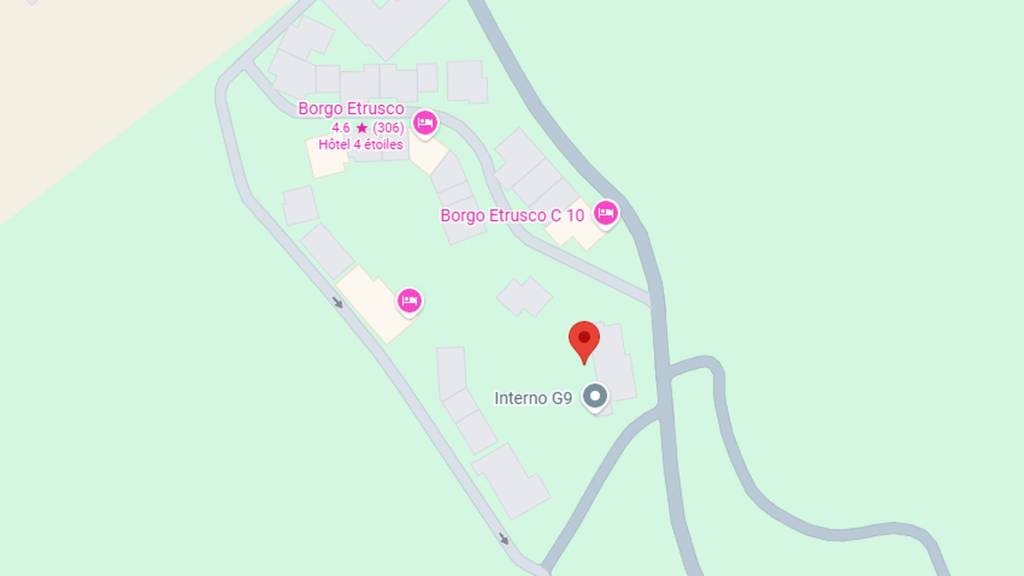
Task: Open the Interno G9 place marker
Action: 596,398
